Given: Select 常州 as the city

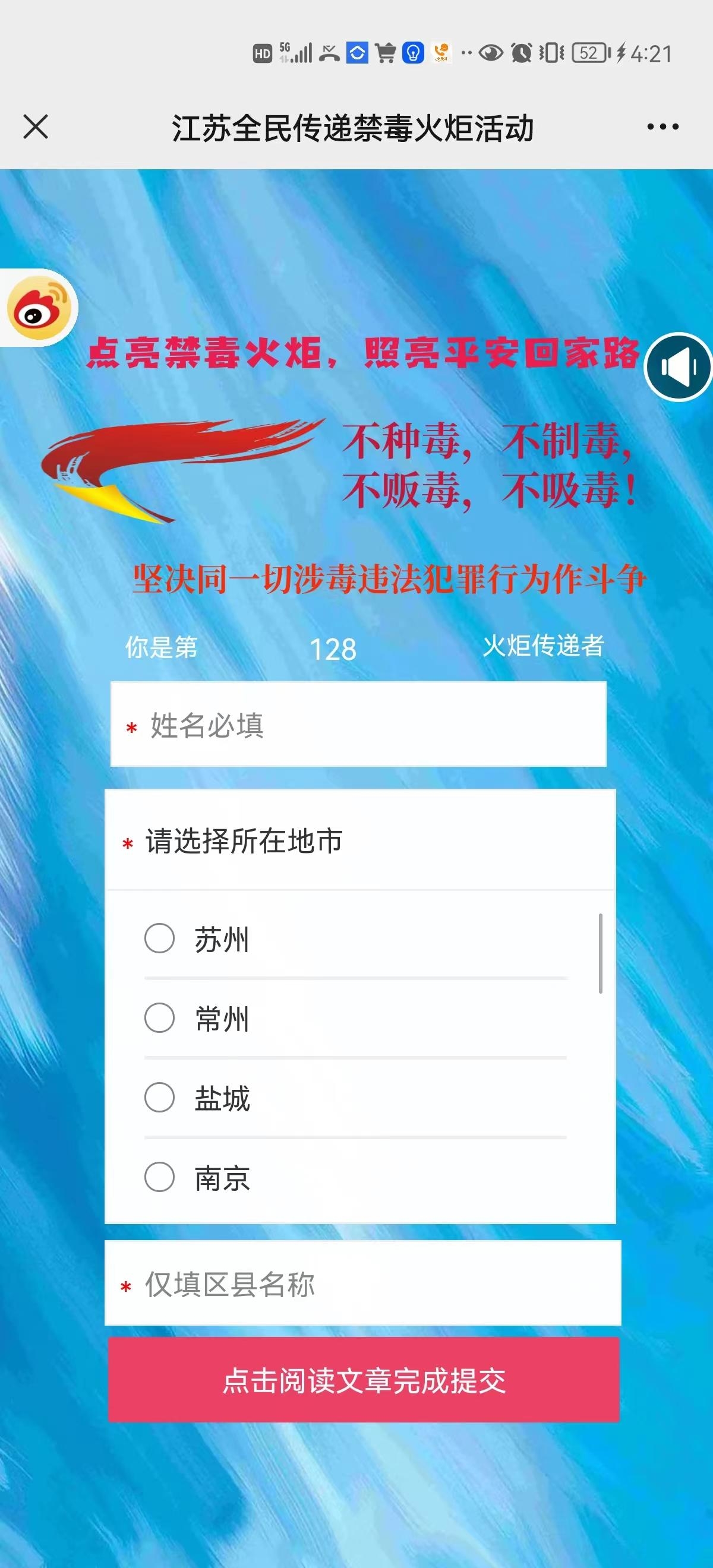Looking at the screenshot, I should point(159,1018).
